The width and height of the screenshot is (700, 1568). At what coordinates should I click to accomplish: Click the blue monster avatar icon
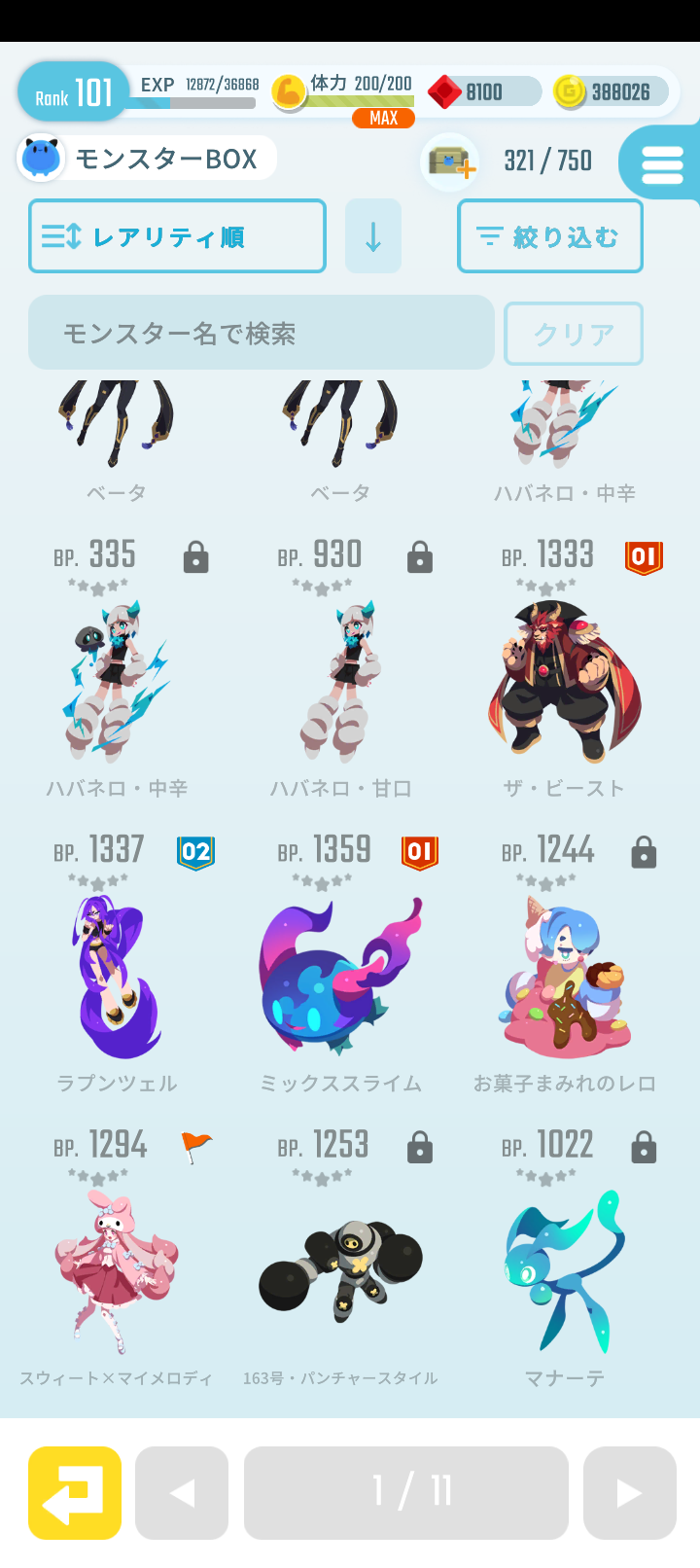(41, 156)
